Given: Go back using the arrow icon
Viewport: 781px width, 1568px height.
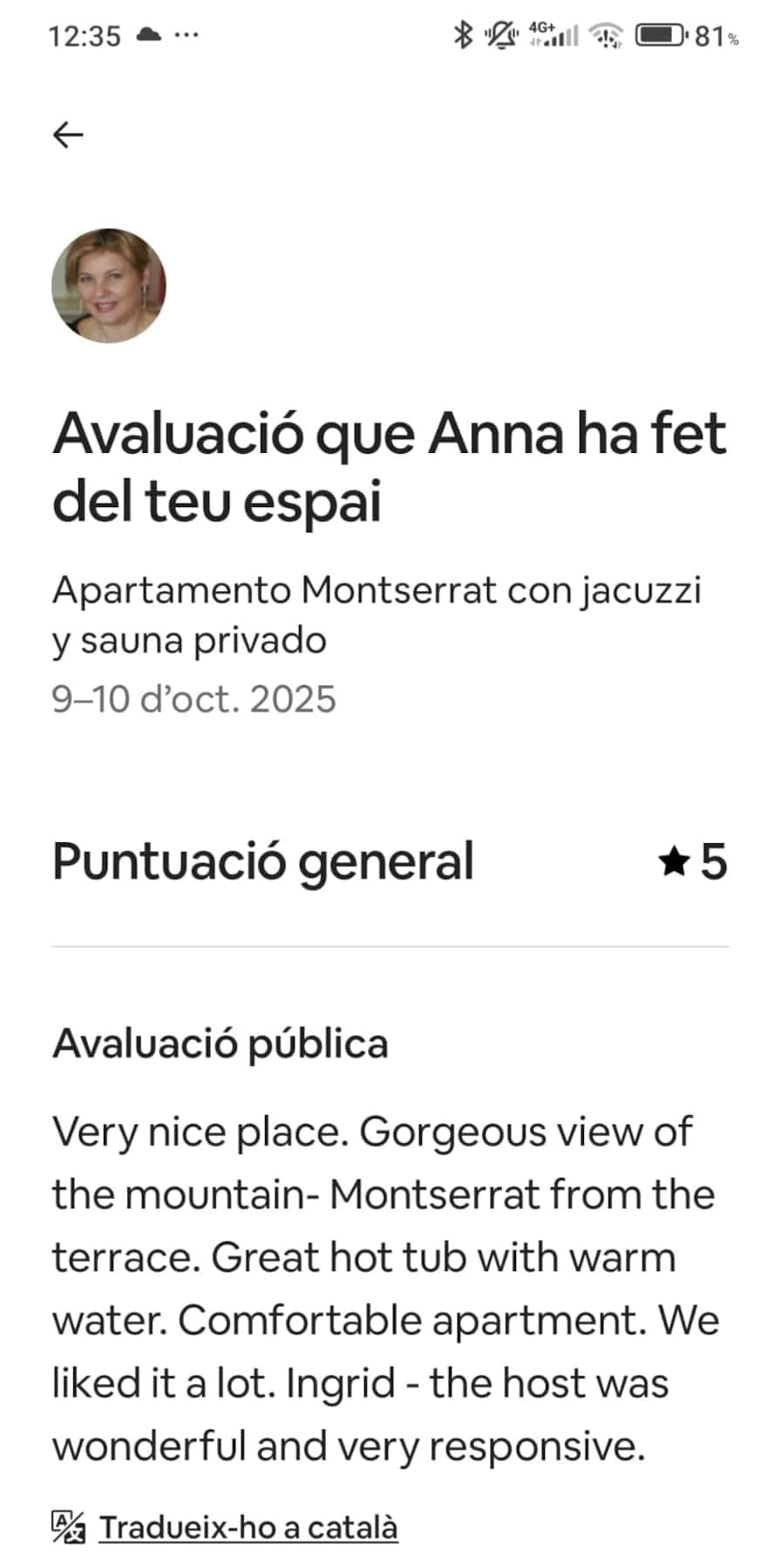Looking at the screenshot, I should point(68,135).
